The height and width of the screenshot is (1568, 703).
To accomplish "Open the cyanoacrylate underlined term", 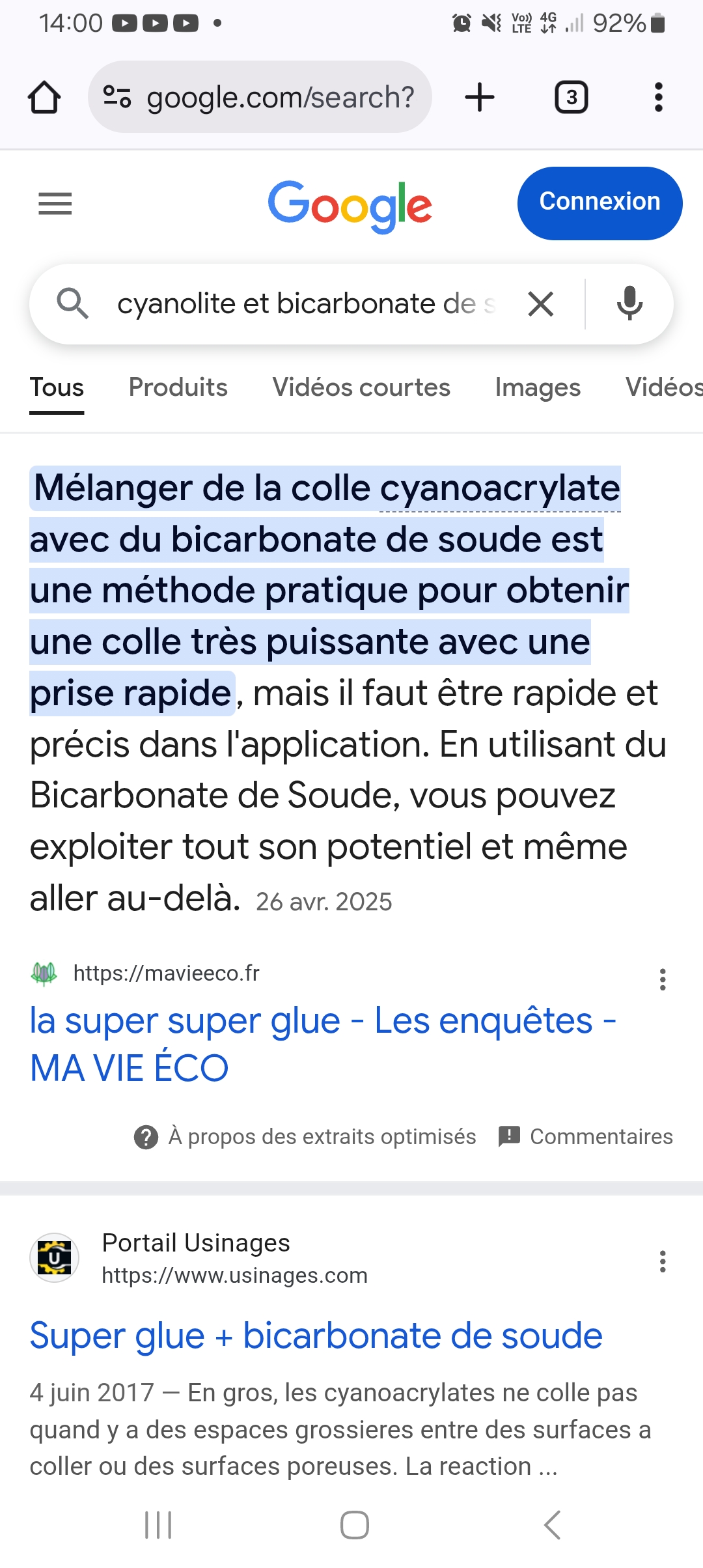I will click(x=500, y=489).
